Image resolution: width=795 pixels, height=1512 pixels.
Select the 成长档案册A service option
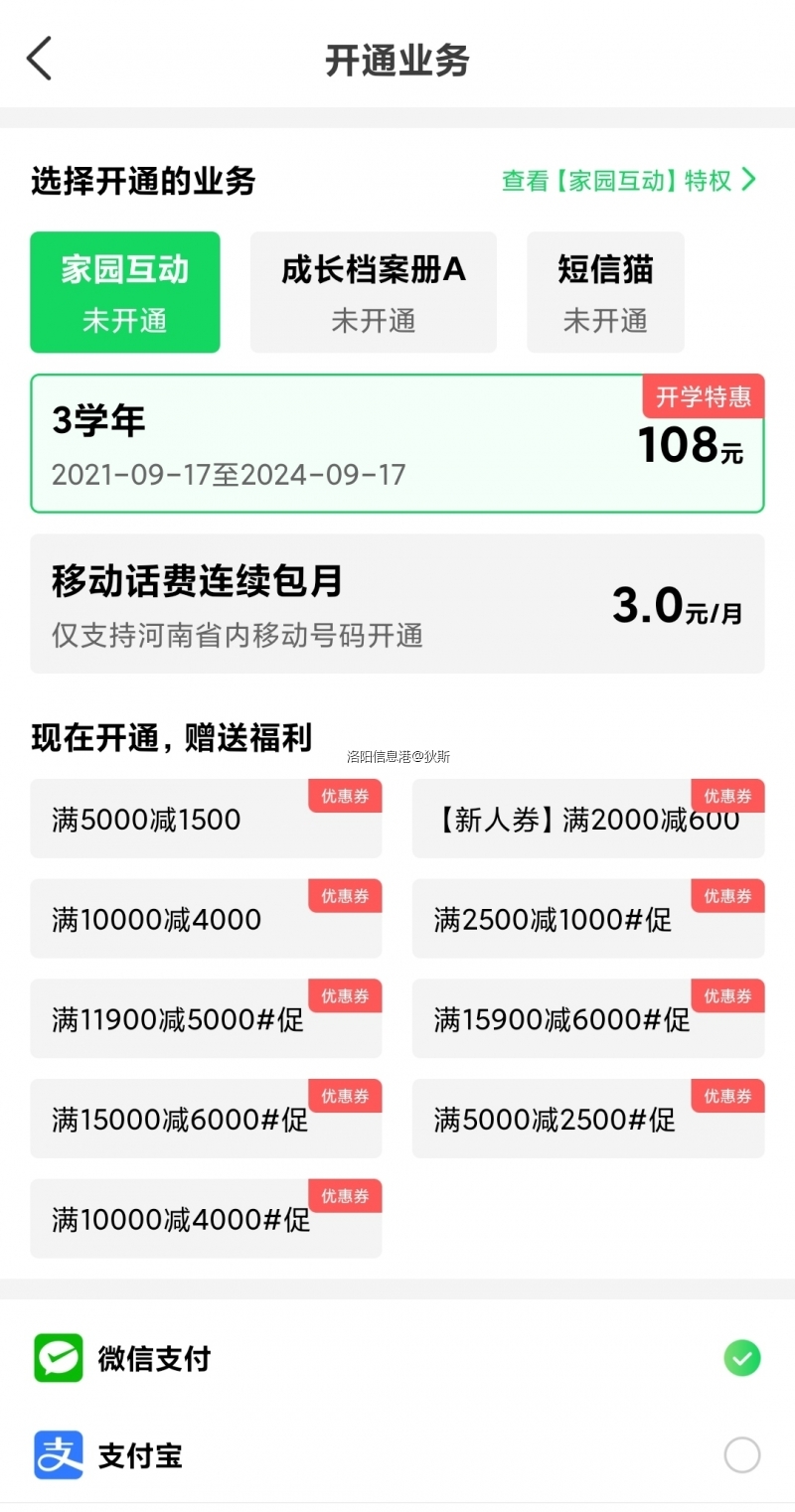pos(373,292)
